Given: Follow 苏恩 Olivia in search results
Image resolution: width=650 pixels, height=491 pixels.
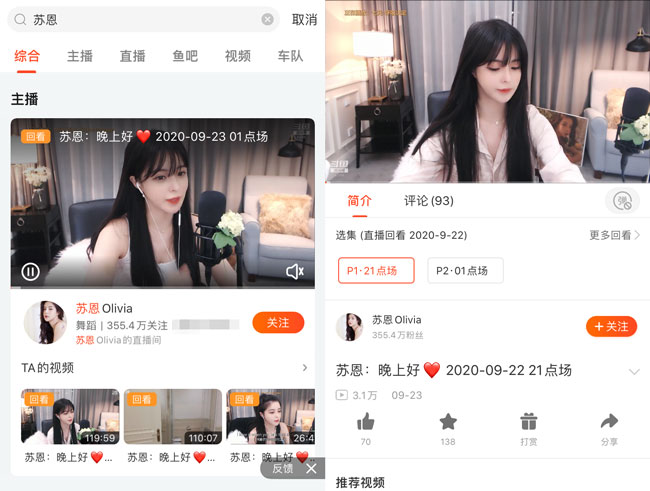Looking at the screenshot, I should pyautogui.click(x=277, y=323).
